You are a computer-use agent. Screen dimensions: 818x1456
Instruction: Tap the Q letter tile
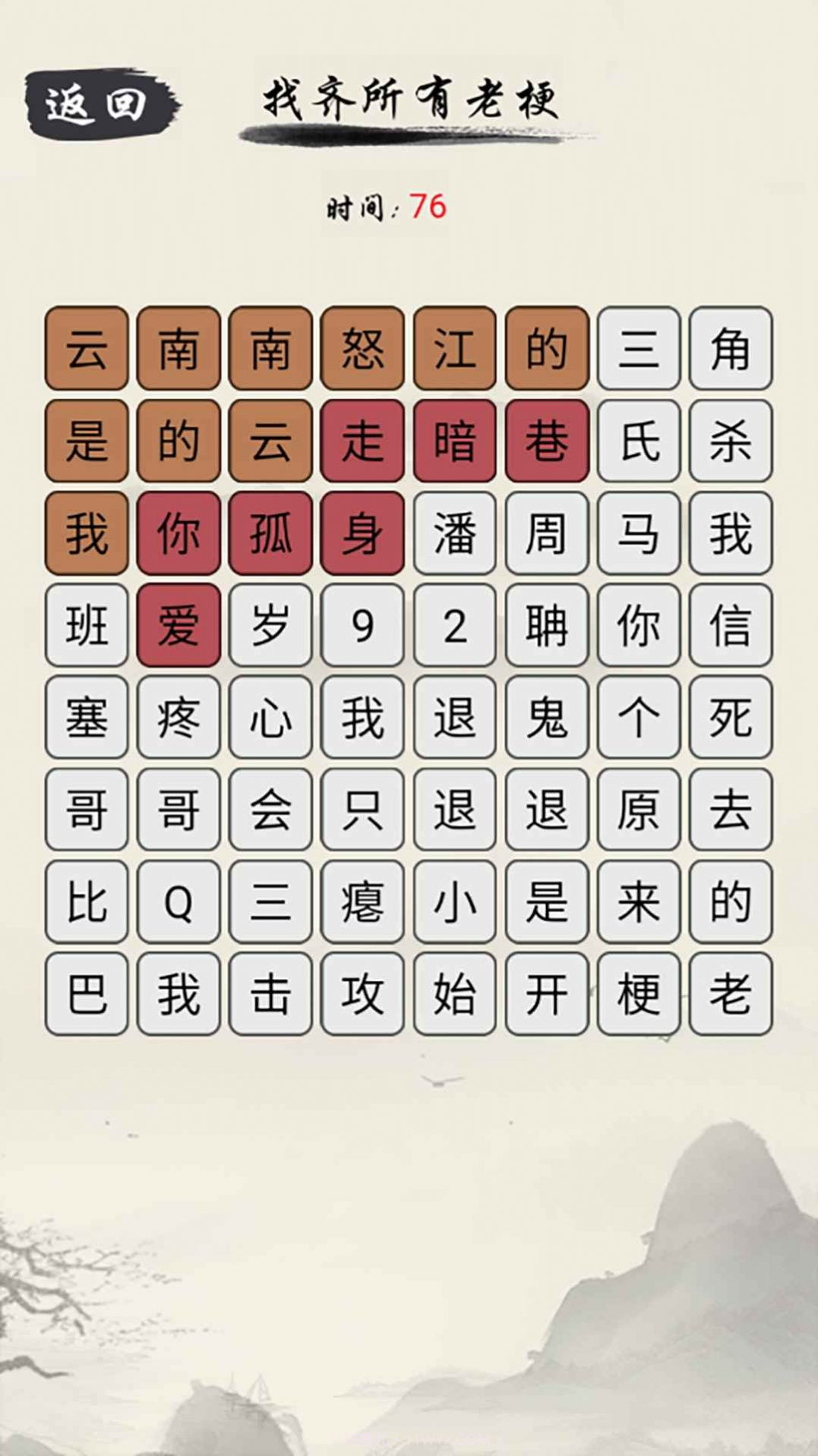(x=177, y=900)
